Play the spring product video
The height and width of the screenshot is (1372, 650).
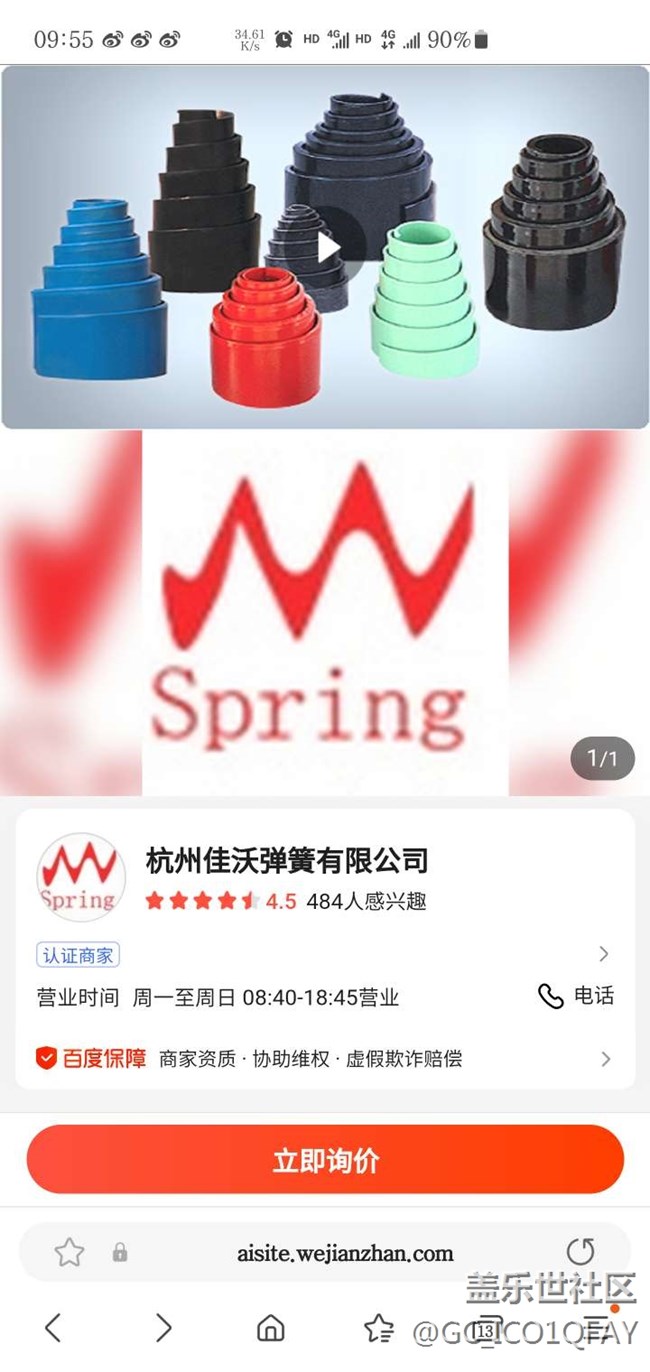(328, 247)
